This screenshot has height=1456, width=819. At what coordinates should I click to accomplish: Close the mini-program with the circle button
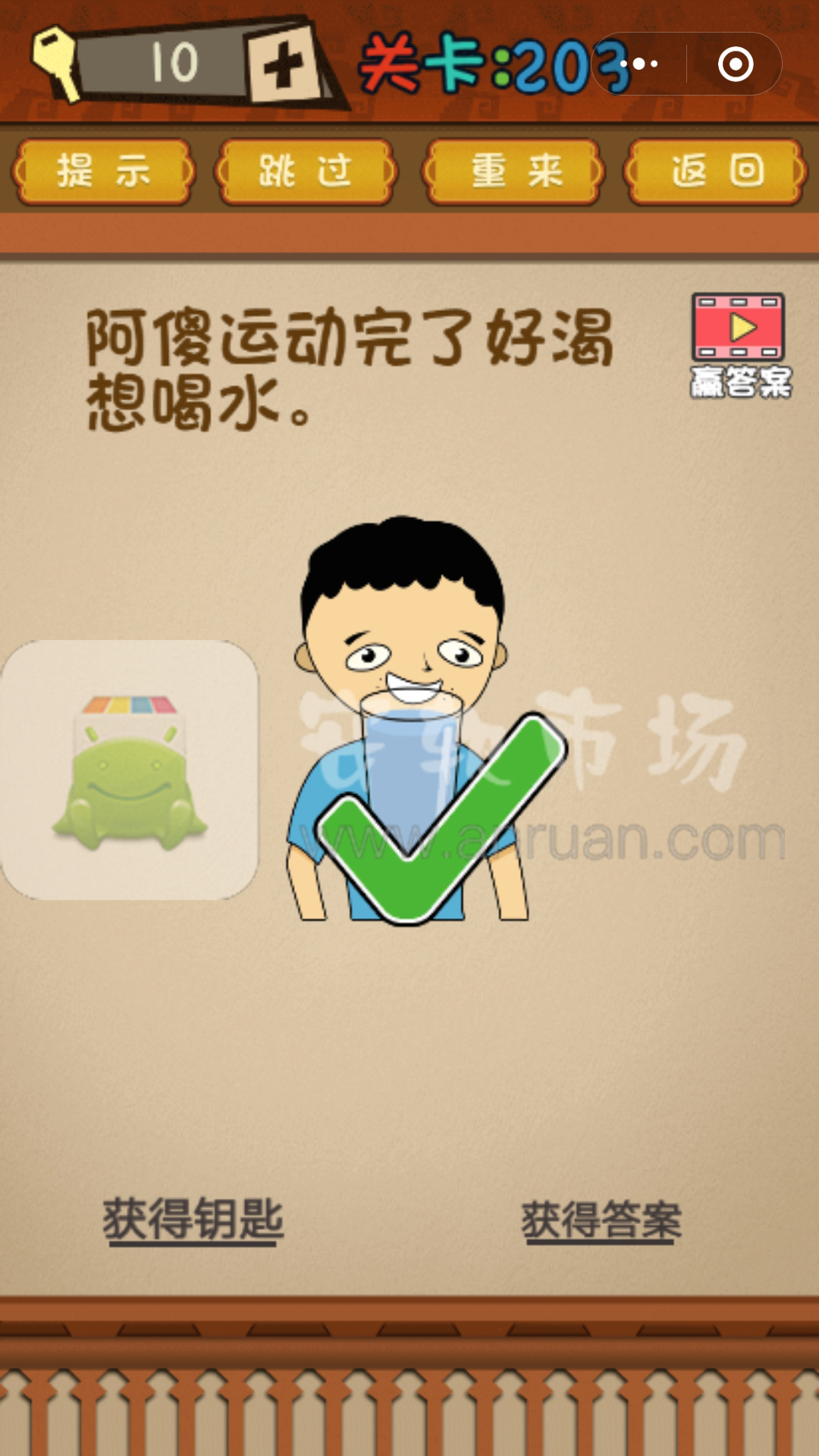coord(735,64)
